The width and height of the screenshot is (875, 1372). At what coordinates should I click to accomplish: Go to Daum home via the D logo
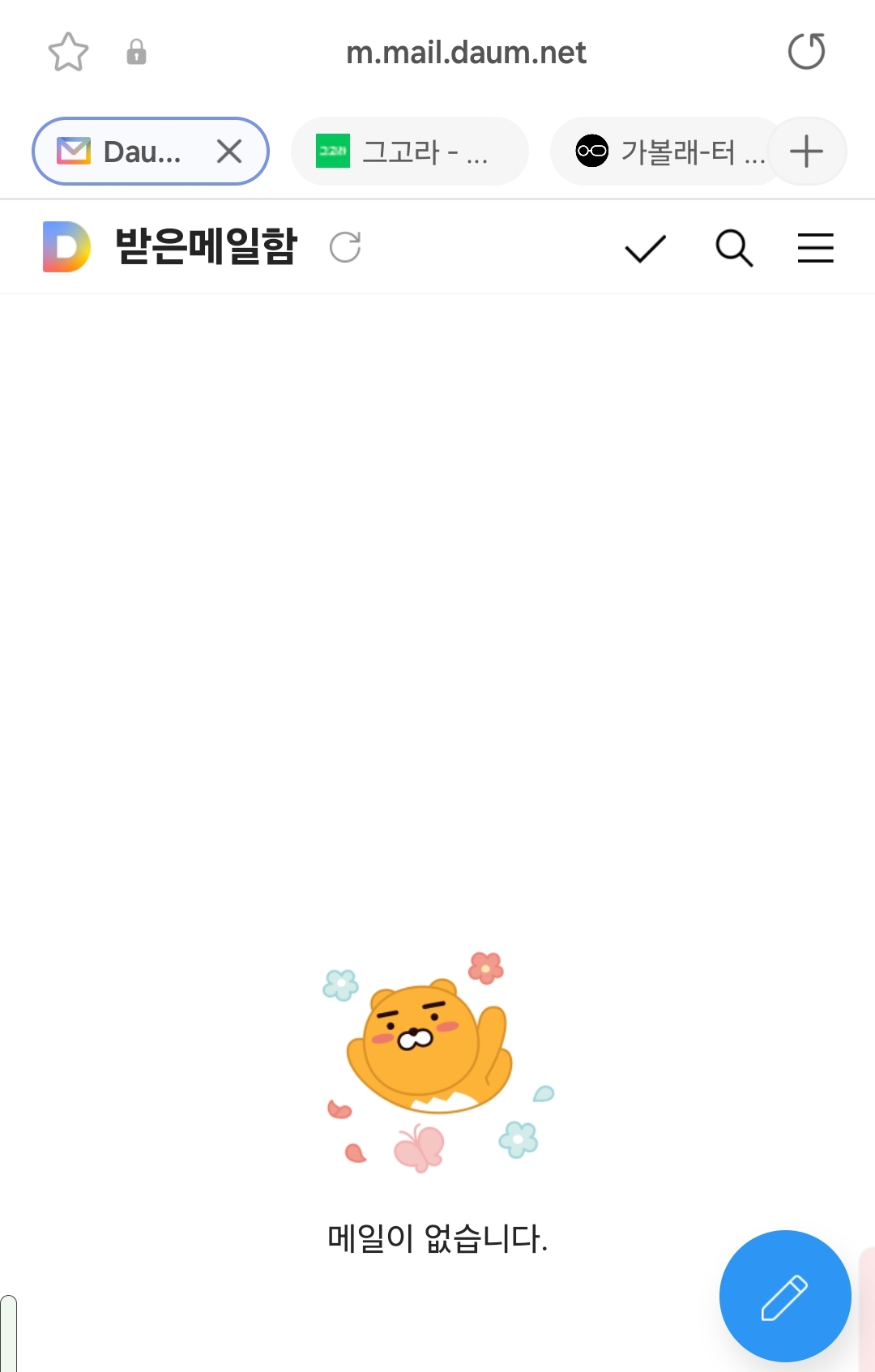pyautogui.click(x=66, y=246)
